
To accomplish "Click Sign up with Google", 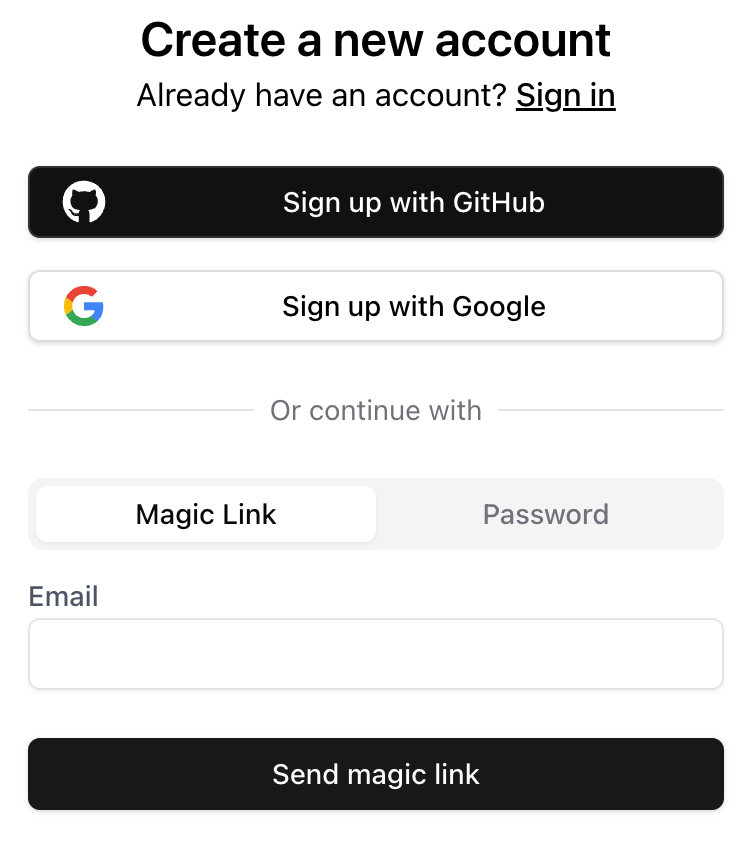I will pos(376,306).
